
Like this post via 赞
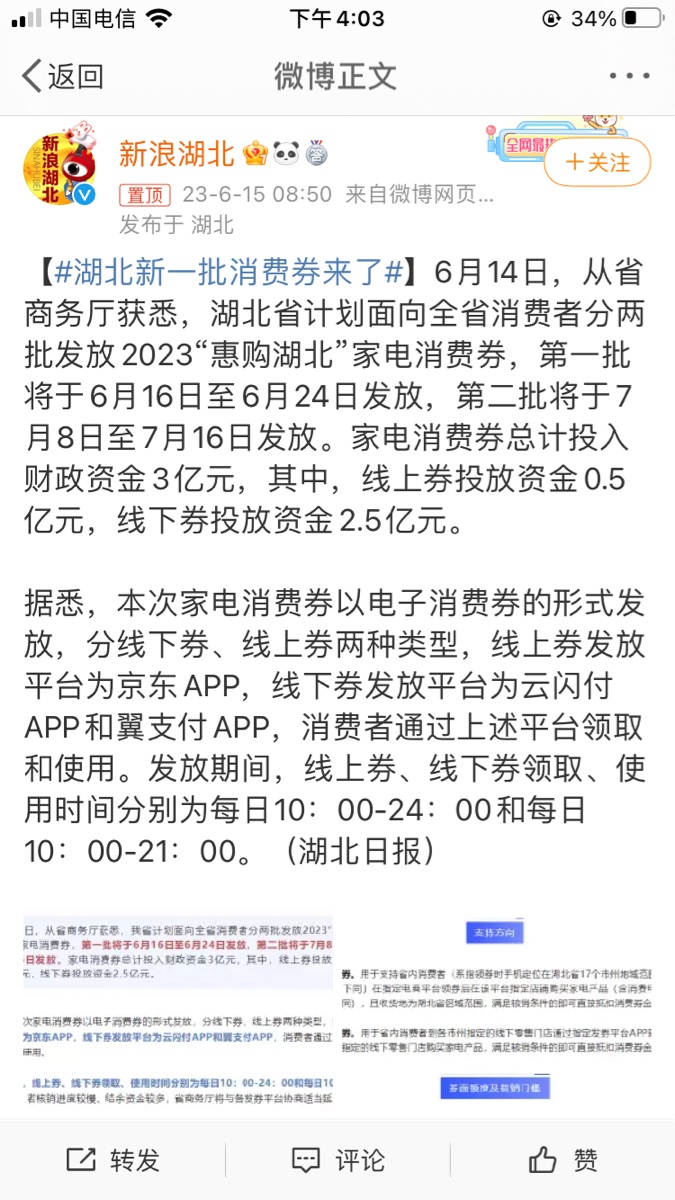(x=562, y=1160)
